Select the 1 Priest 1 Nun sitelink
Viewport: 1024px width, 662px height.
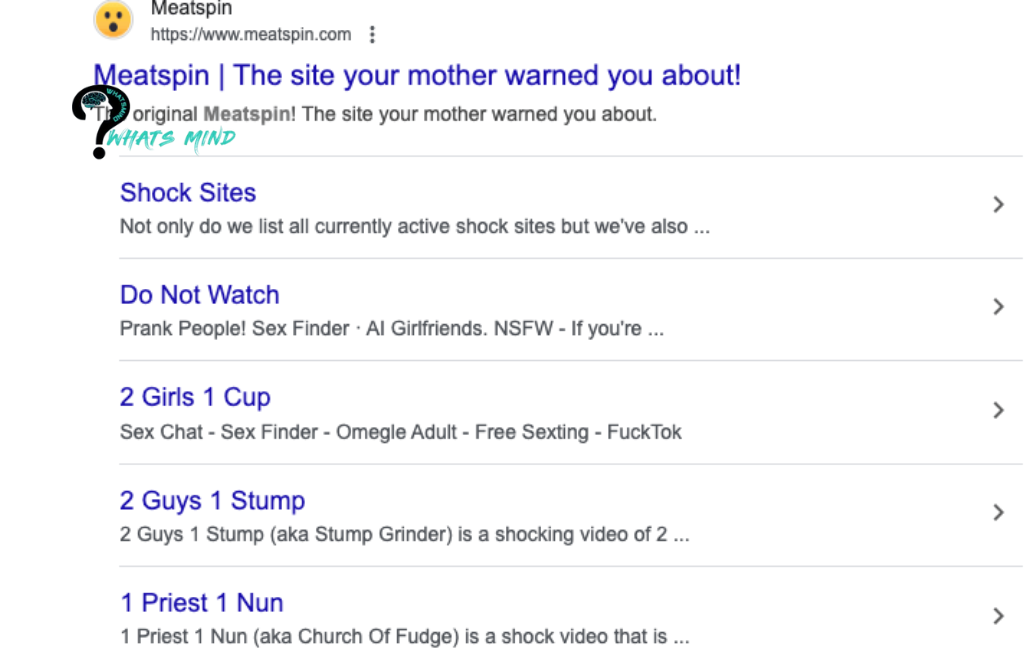(x=202, y=603)
